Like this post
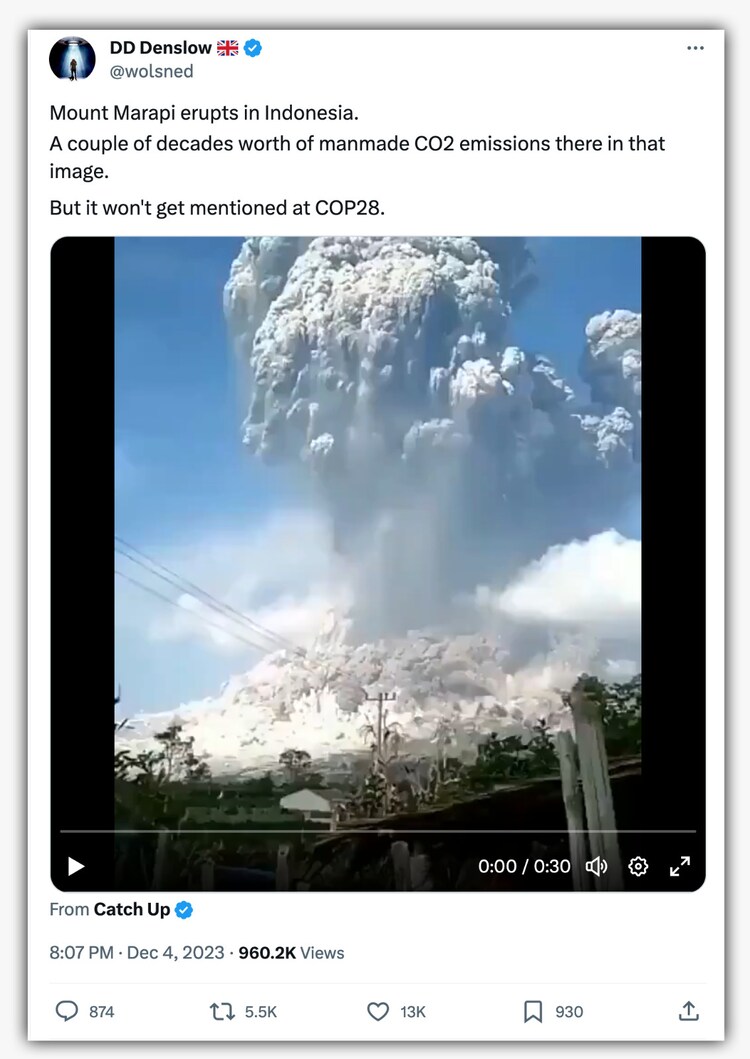This screenshot has width=750, height=1059. [x=378, y=1011]
